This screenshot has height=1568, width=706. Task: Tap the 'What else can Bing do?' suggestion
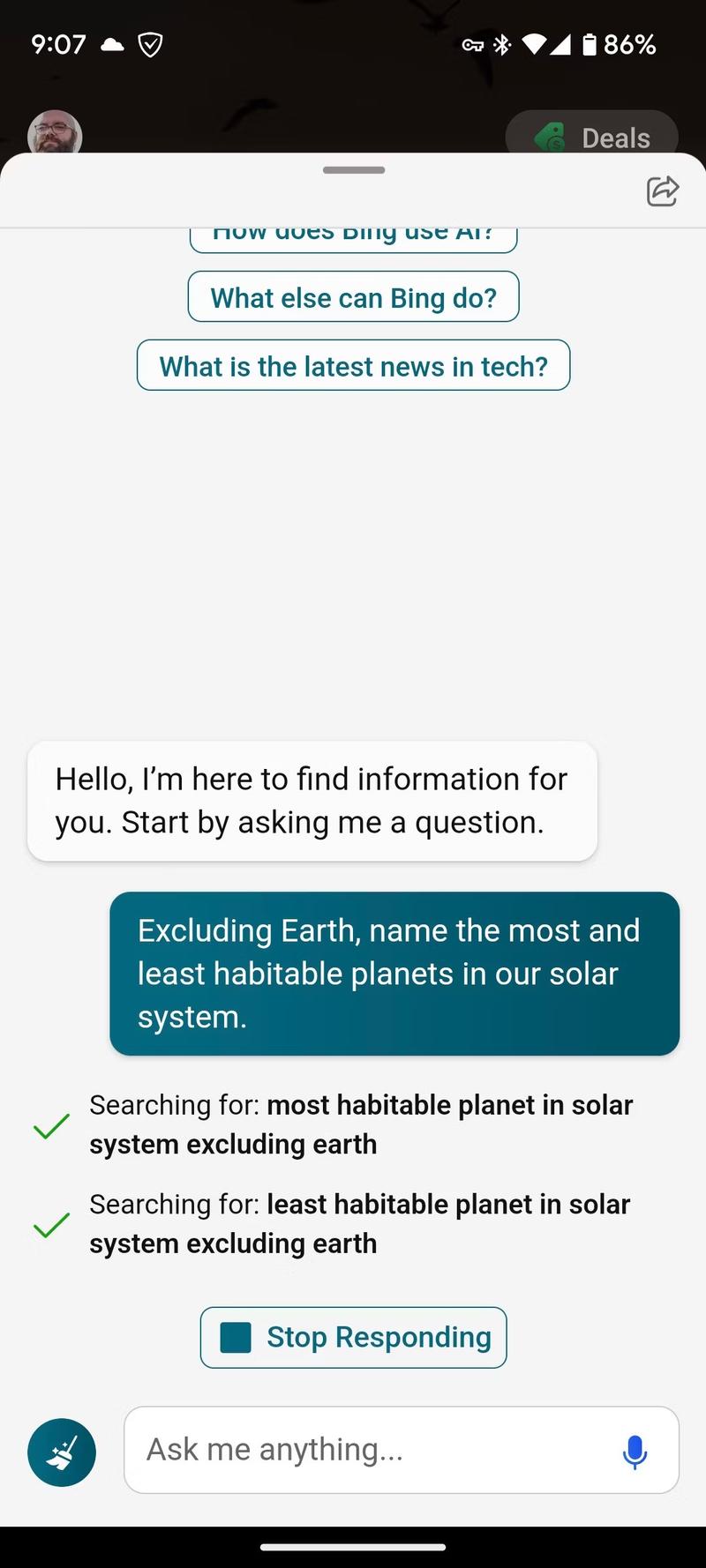coord(353,297)
